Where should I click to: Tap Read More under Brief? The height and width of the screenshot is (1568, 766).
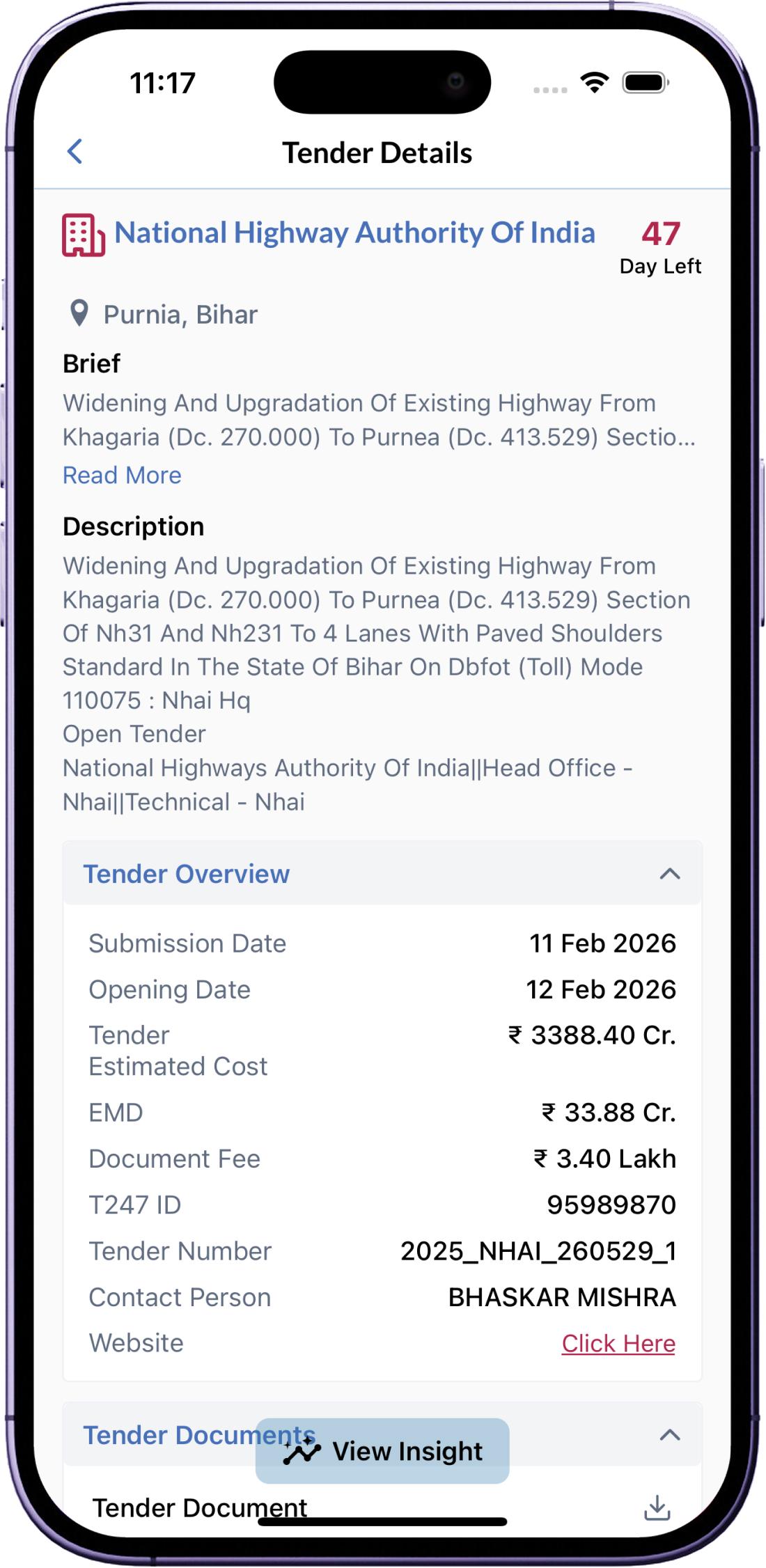coord(122,475)
